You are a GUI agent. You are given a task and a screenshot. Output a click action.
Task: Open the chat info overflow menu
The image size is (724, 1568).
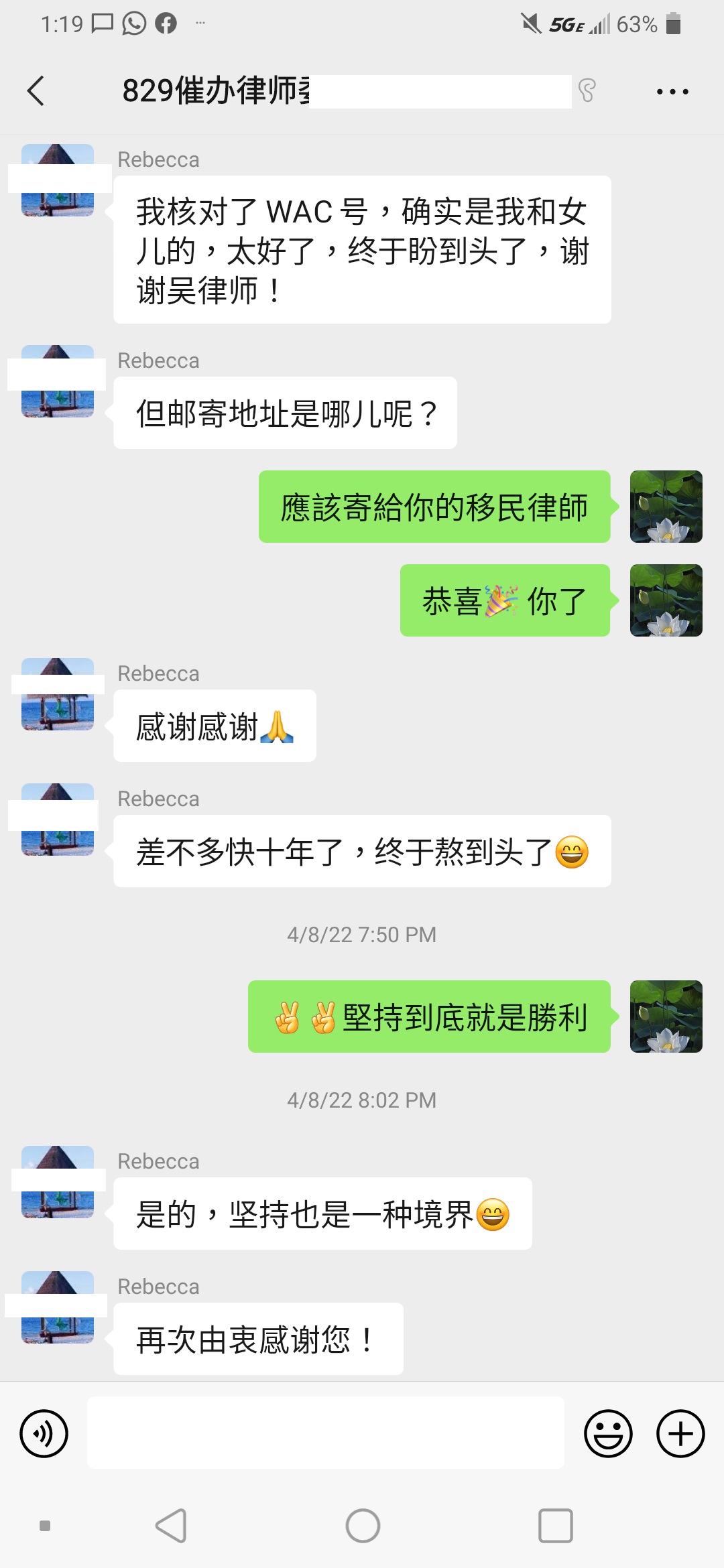(672, 92)
